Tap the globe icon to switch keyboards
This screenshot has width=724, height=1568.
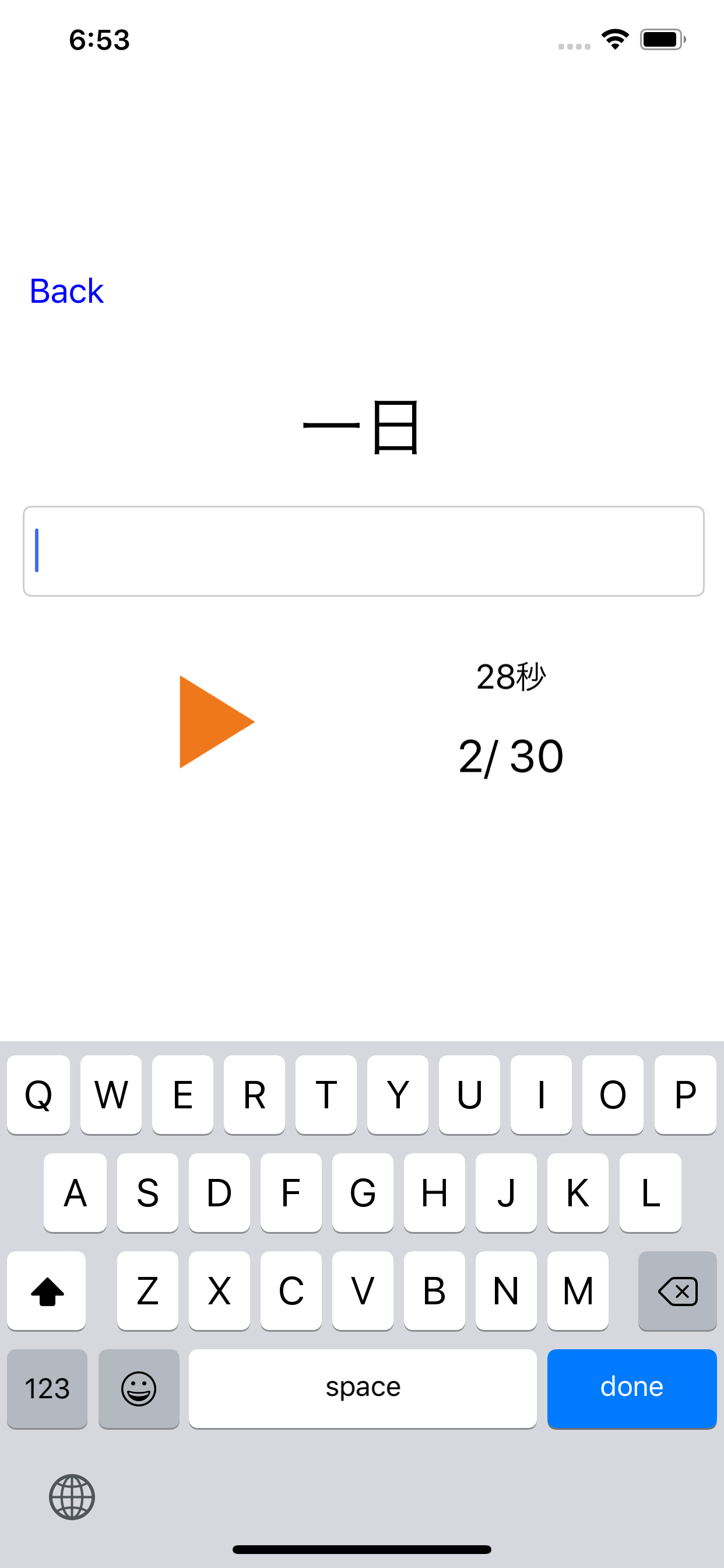[72, 1497]
